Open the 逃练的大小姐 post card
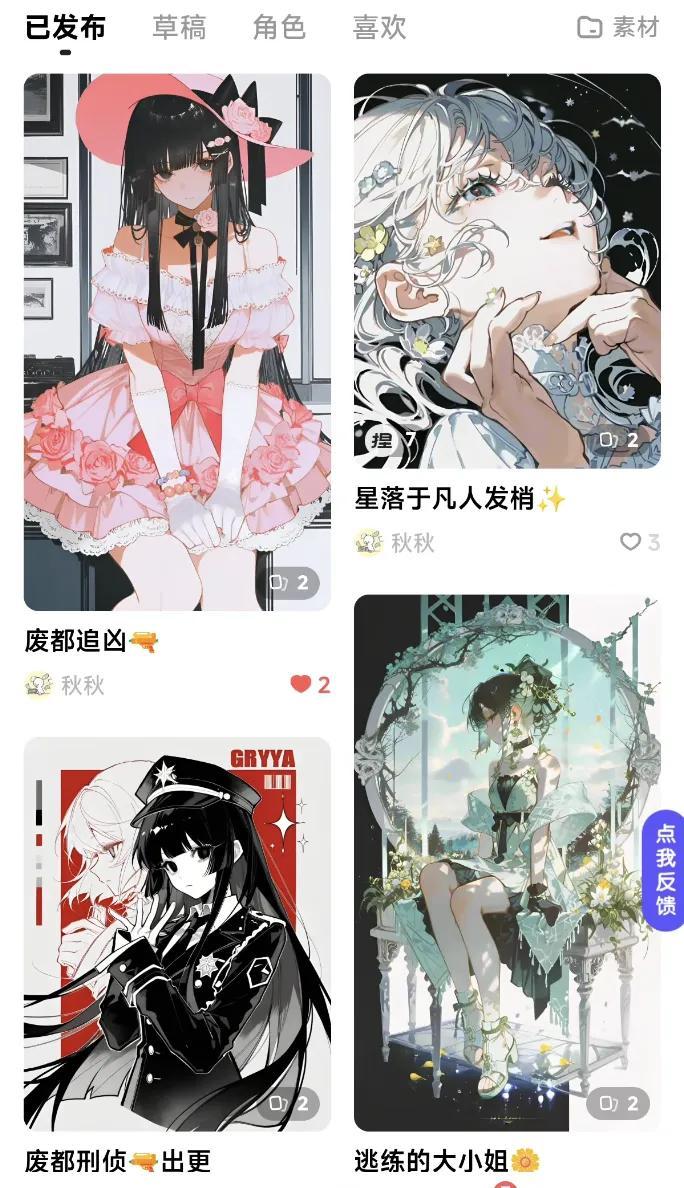 tap(507, 862)
